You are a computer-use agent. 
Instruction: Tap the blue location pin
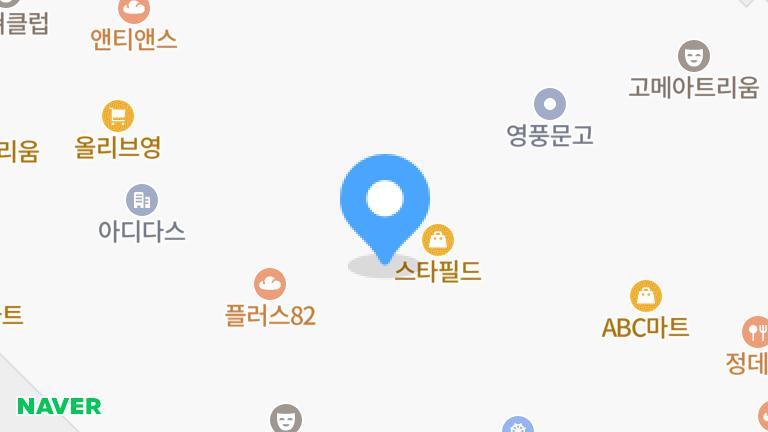385,200
